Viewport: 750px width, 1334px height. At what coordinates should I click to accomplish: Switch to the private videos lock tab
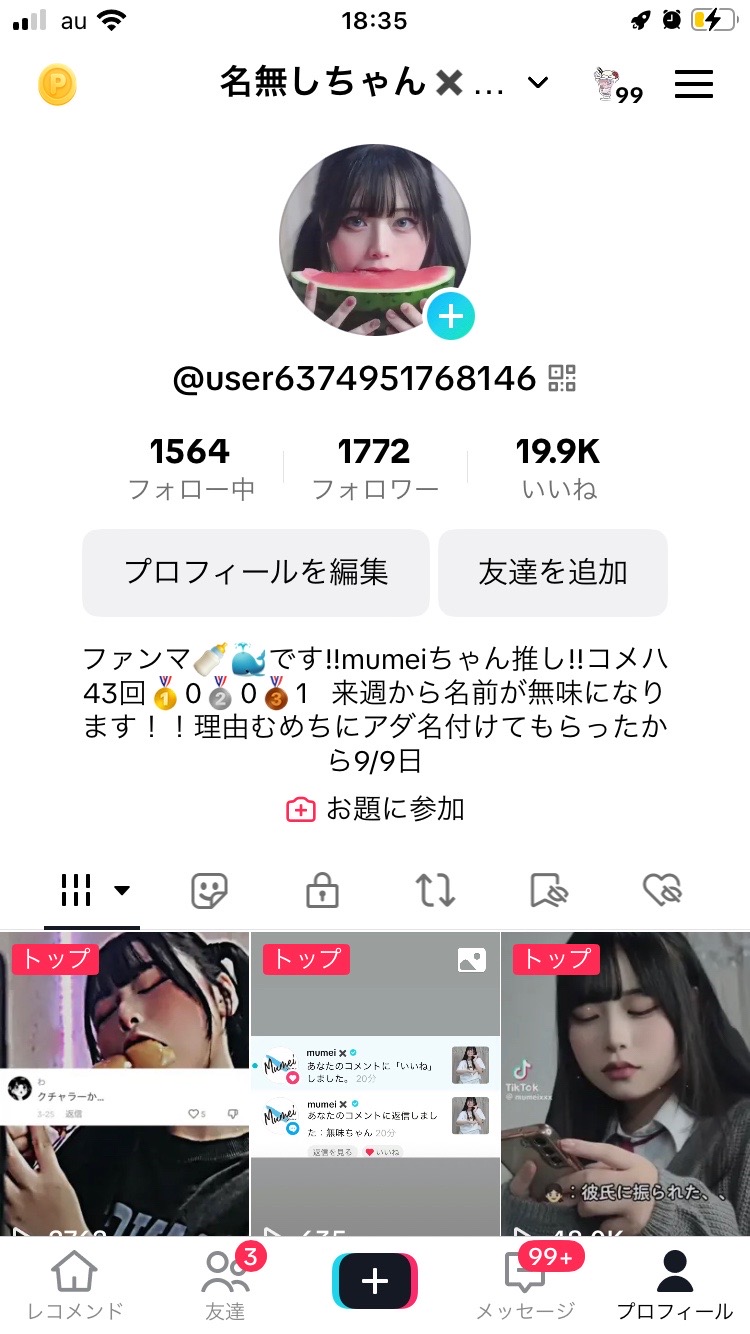click(321, 890)
